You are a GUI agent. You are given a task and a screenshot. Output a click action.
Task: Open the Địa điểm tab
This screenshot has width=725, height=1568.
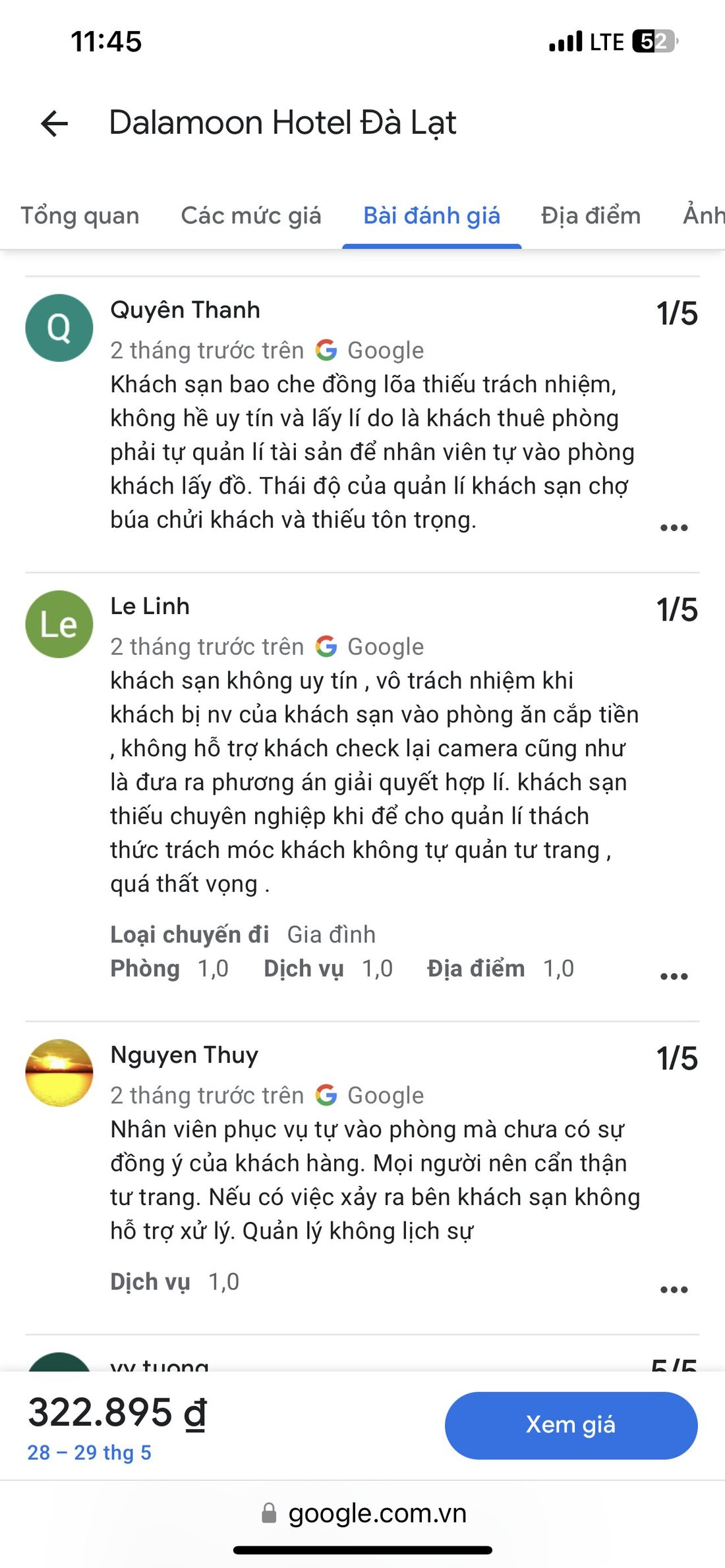(x=591, y=216)
